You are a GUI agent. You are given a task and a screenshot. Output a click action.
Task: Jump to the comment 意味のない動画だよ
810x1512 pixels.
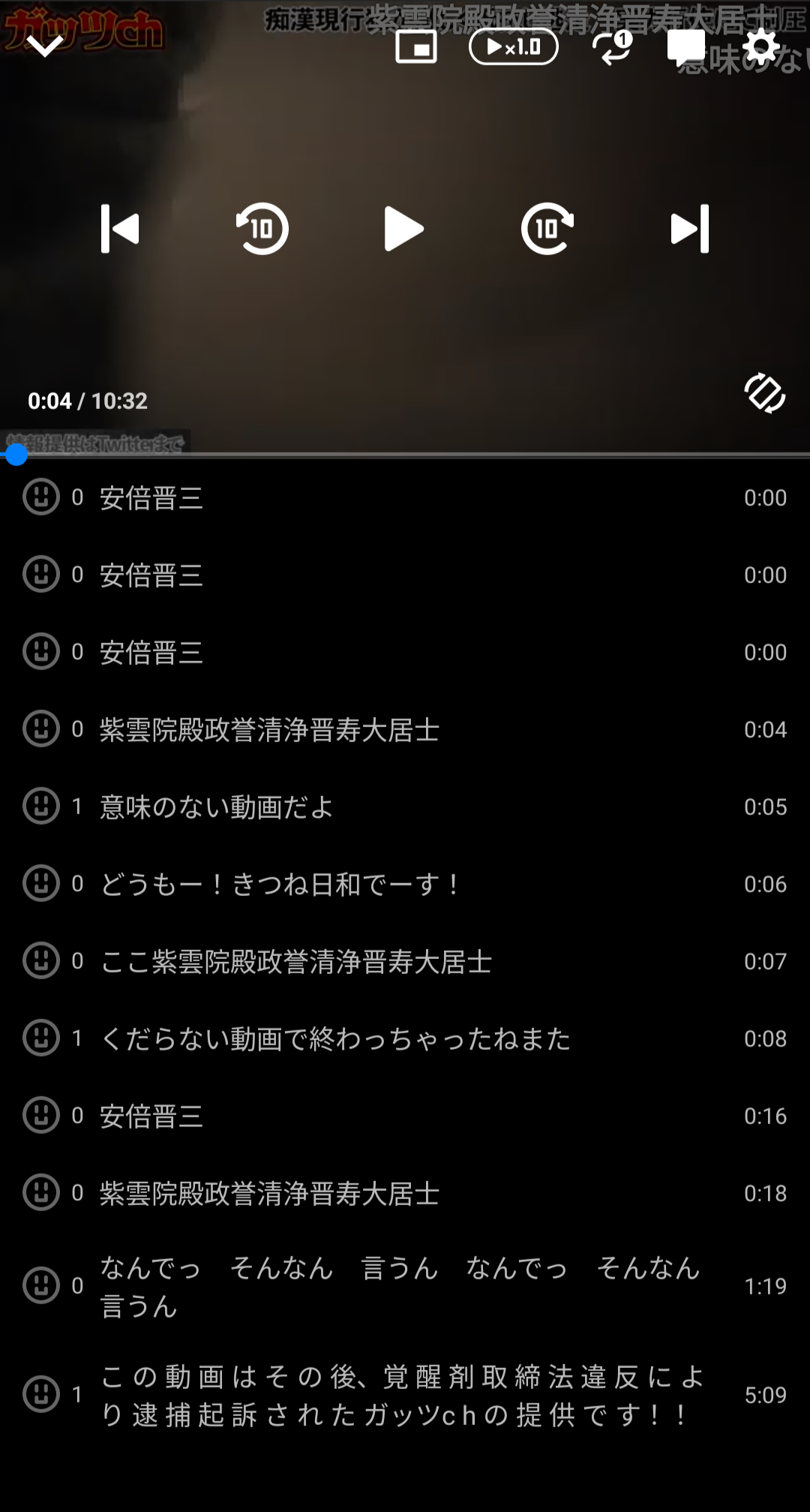pos(405,807)
